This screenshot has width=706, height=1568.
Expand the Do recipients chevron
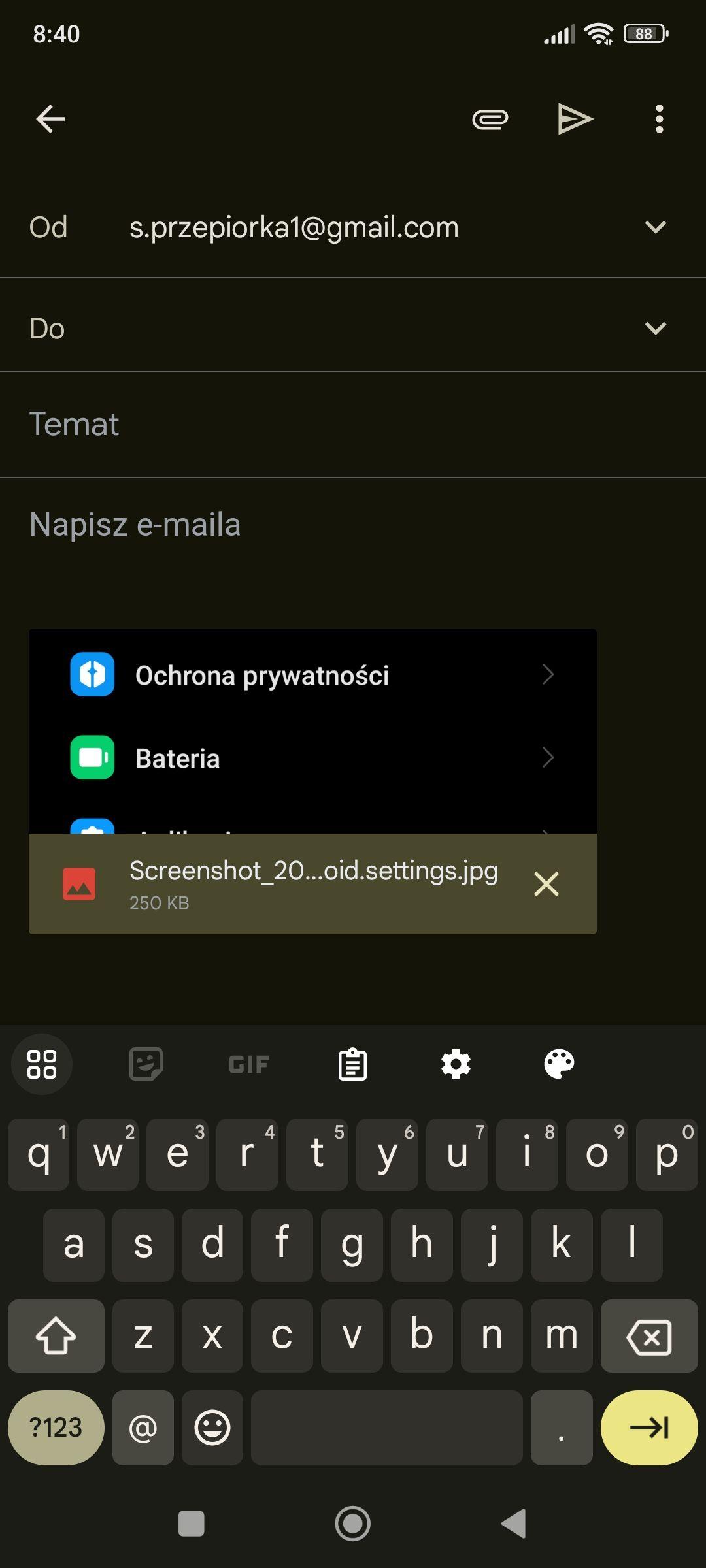pyautogui.click(x=655, y=328)
